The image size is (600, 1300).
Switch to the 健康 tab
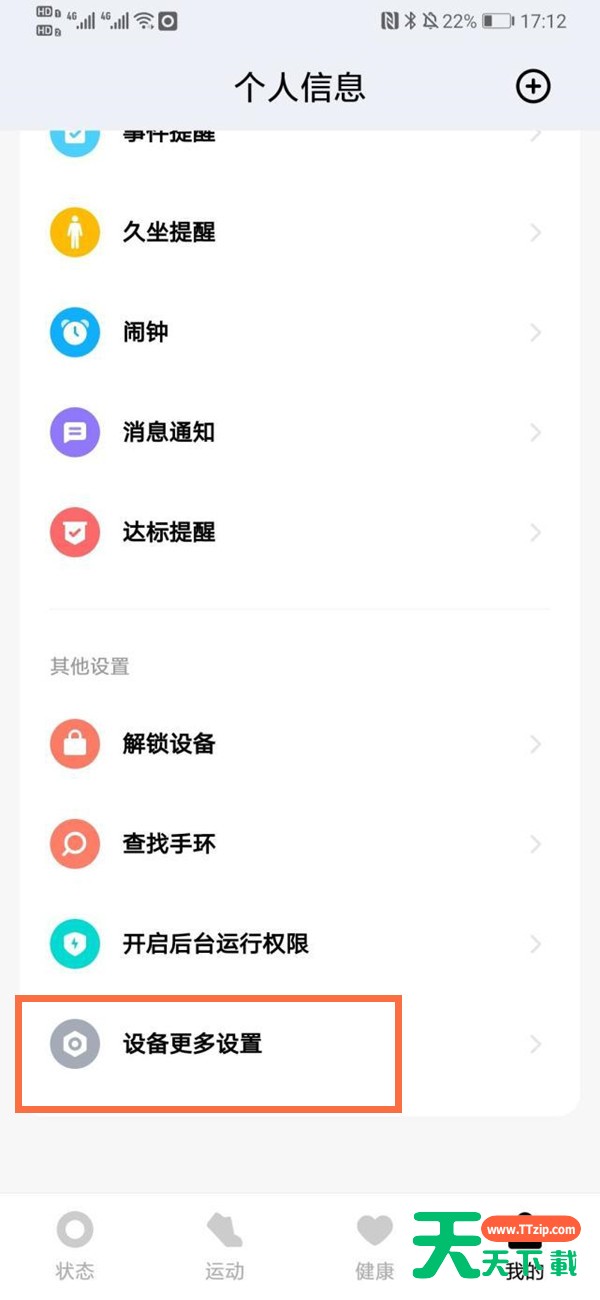pos(375,1245)
